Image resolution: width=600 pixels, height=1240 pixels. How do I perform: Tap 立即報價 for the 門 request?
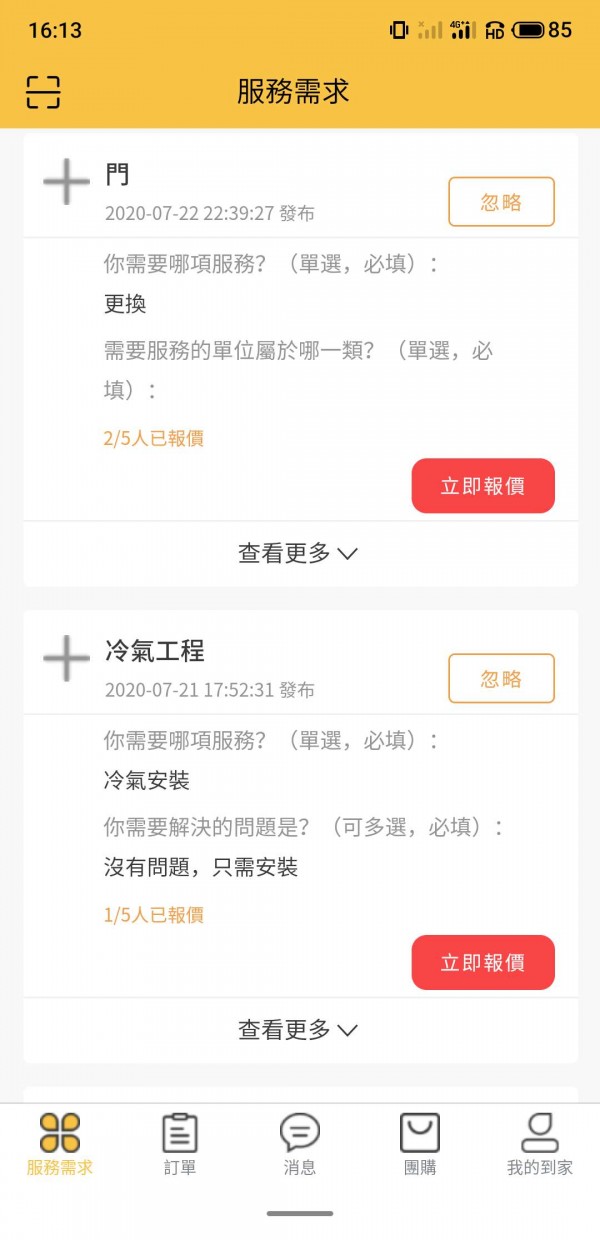(483, 486)
